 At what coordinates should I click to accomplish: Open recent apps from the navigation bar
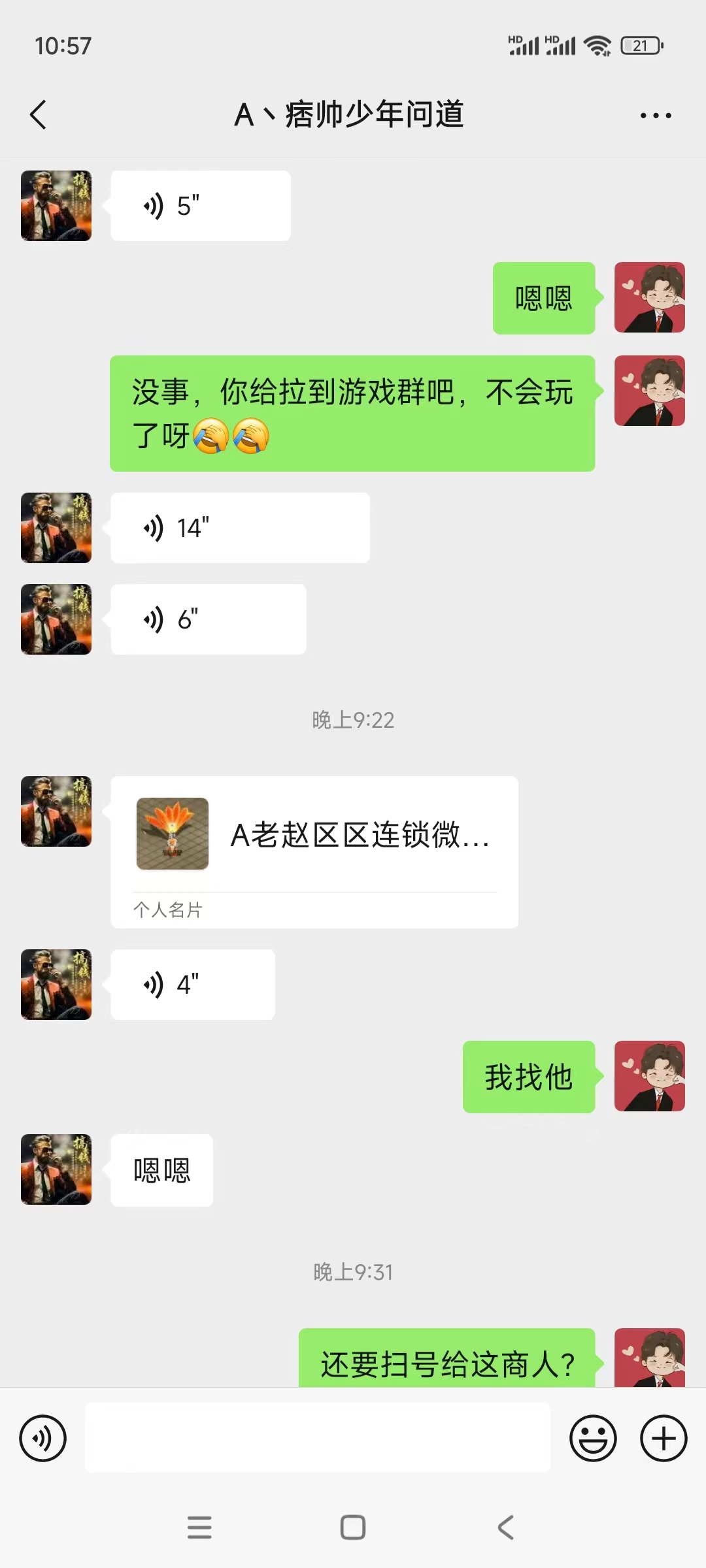199,1527
